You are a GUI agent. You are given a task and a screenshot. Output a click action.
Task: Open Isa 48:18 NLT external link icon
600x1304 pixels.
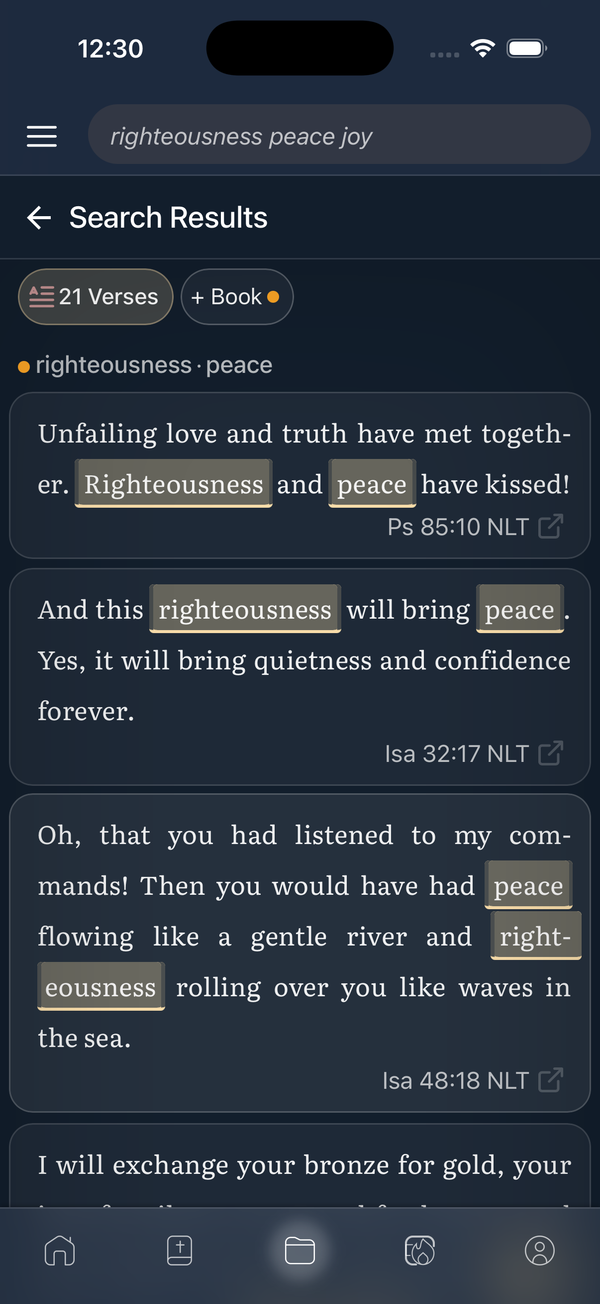[x=551, y=1080]
